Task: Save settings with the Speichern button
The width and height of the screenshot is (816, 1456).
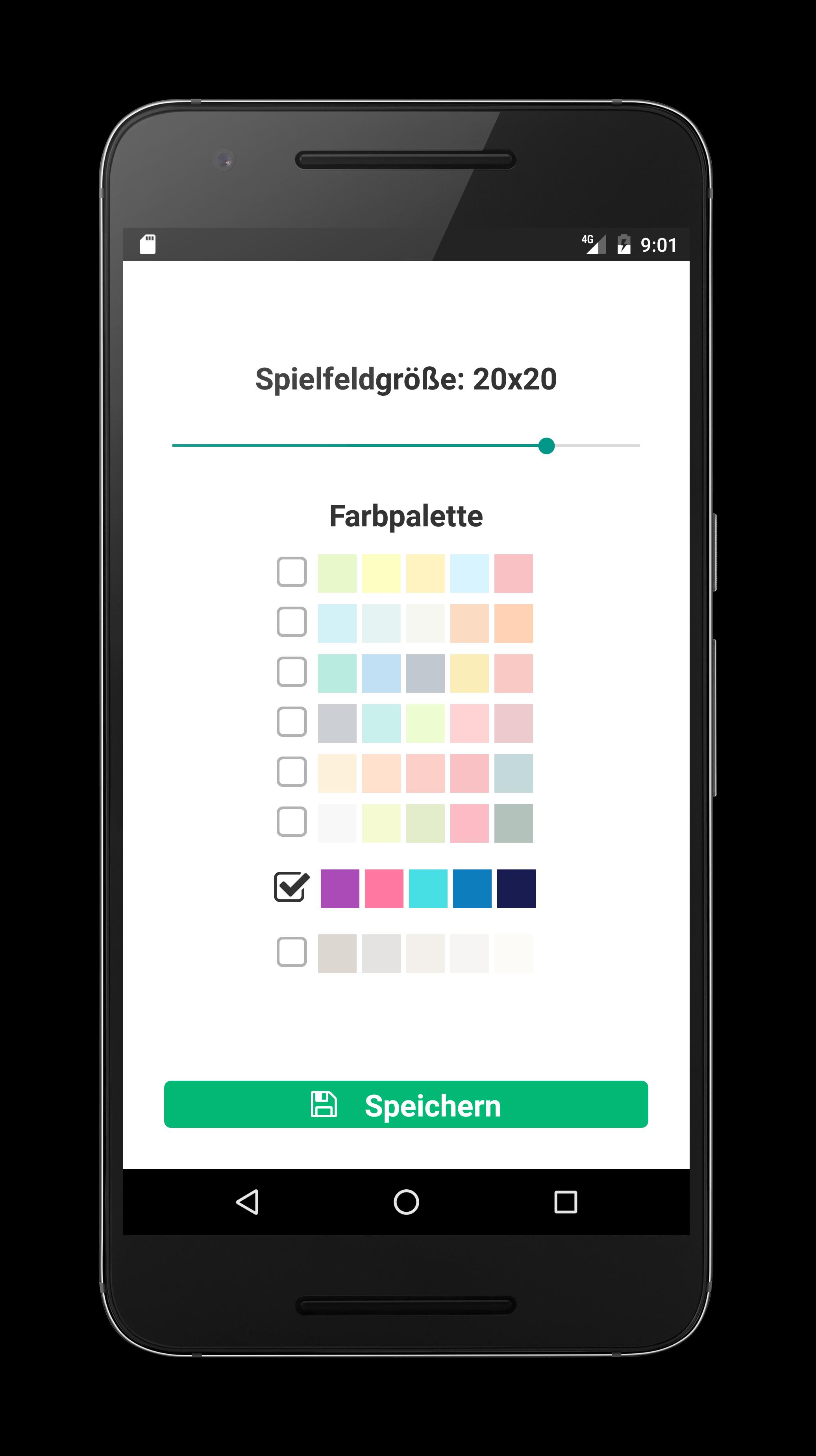Action: point(406,1105)
